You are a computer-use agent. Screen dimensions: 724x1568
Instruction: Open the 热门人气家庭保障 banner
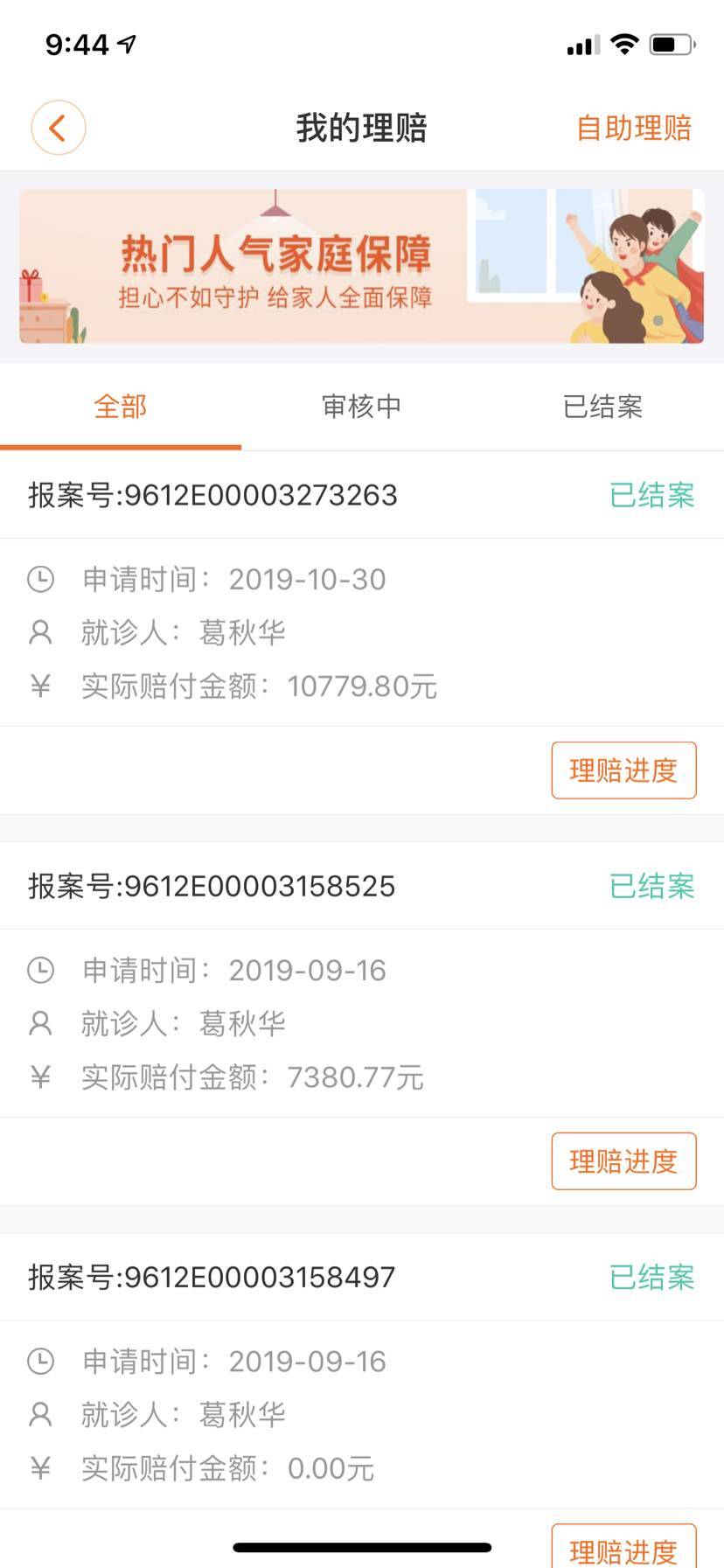(361, 266)
